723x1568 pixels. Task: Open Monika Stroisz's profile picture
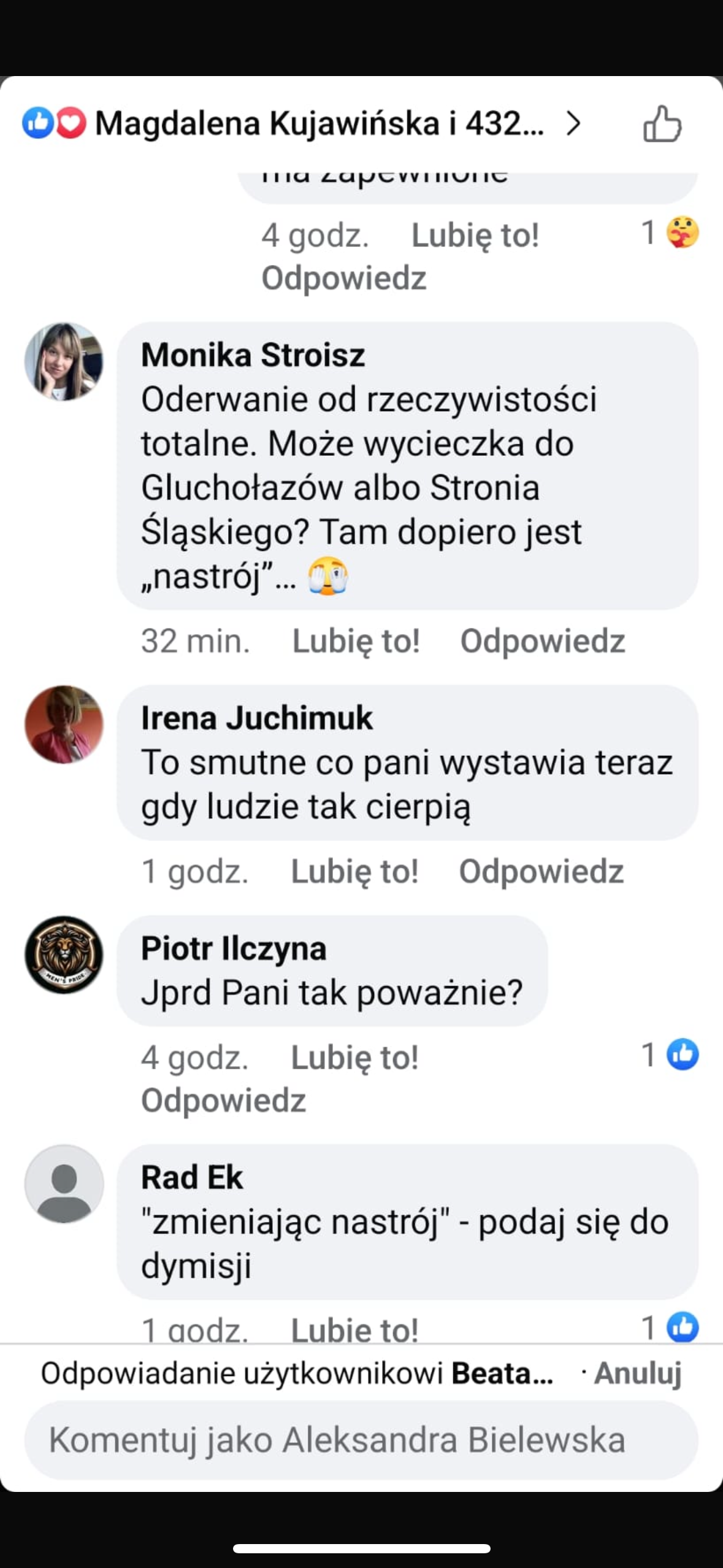click(64, 362)
